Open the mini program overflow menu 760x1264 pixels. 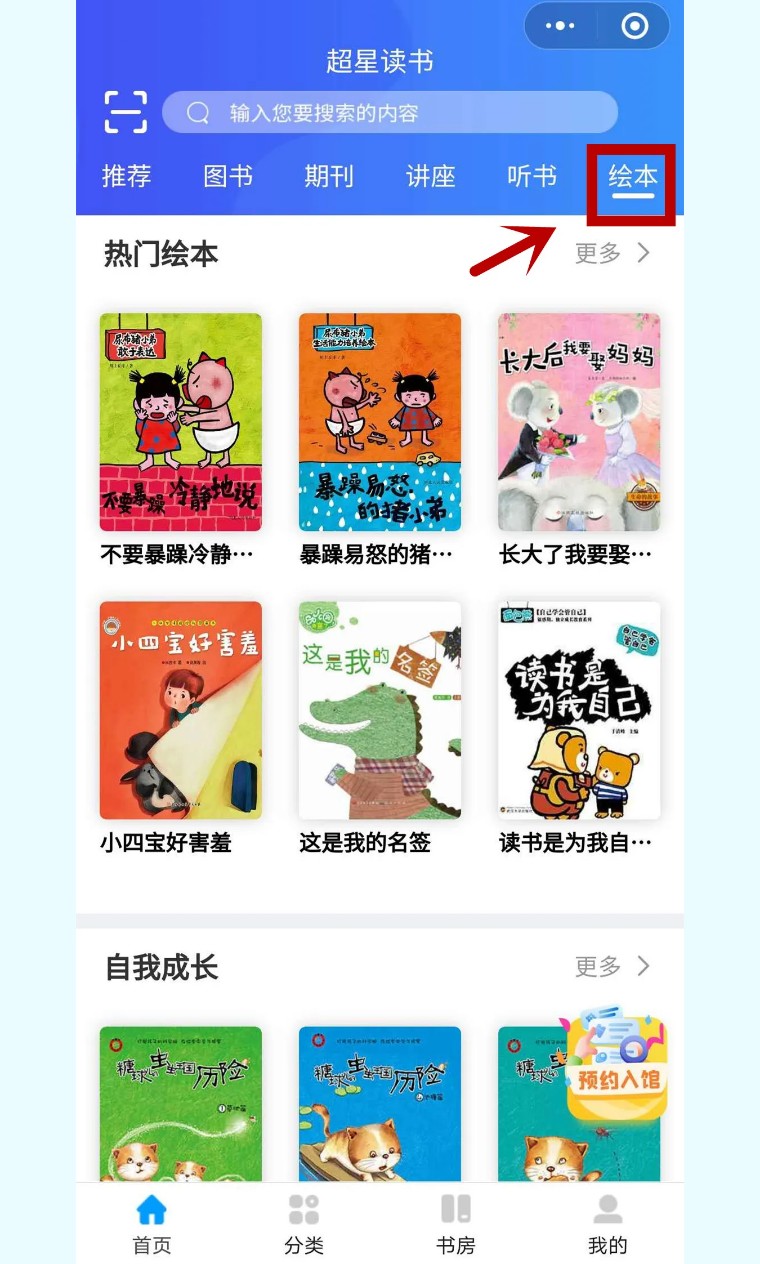point(561,26)
